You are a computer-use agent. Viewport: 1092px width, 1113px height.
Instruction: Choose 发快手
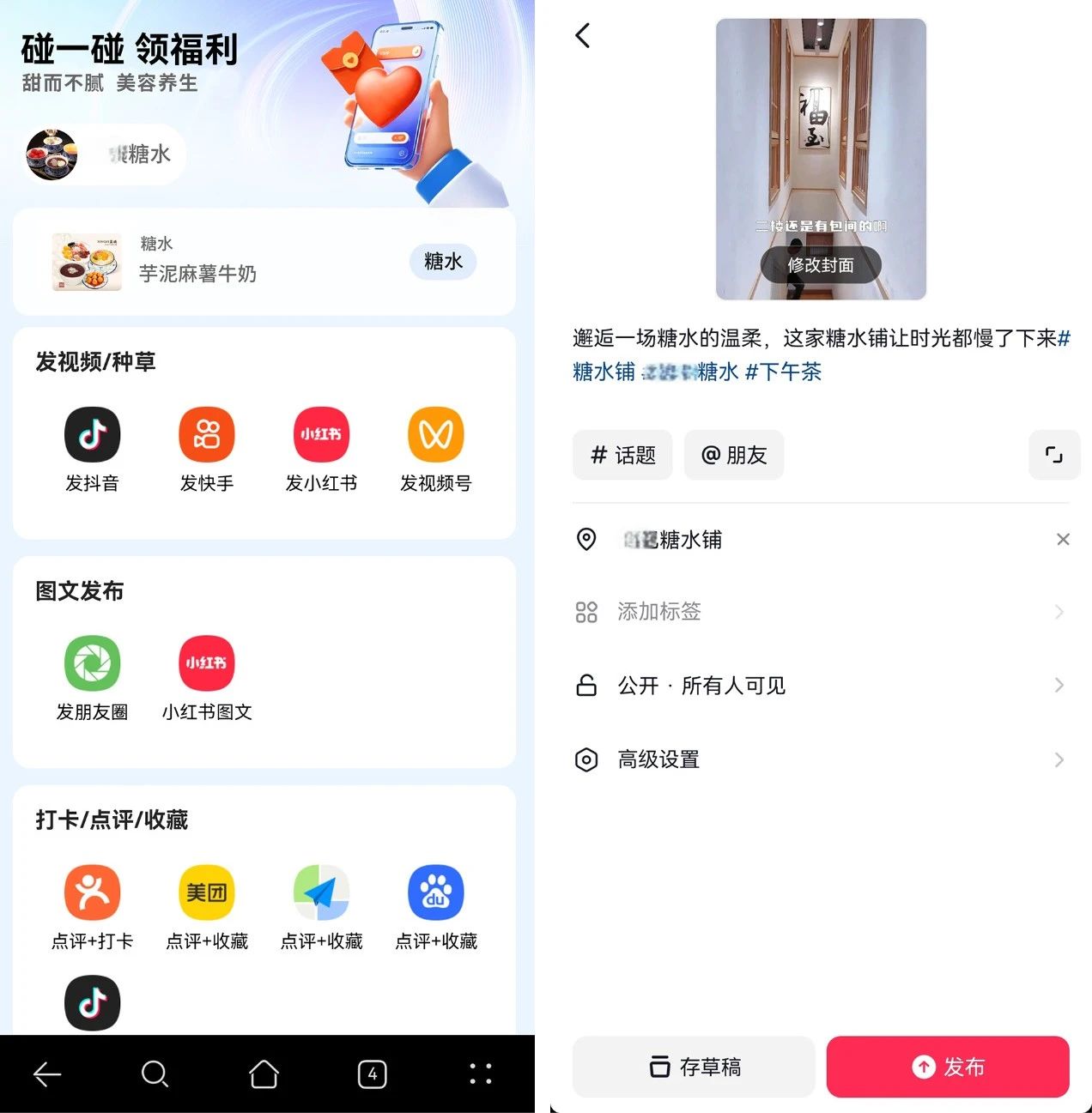(x=207, y=436)
